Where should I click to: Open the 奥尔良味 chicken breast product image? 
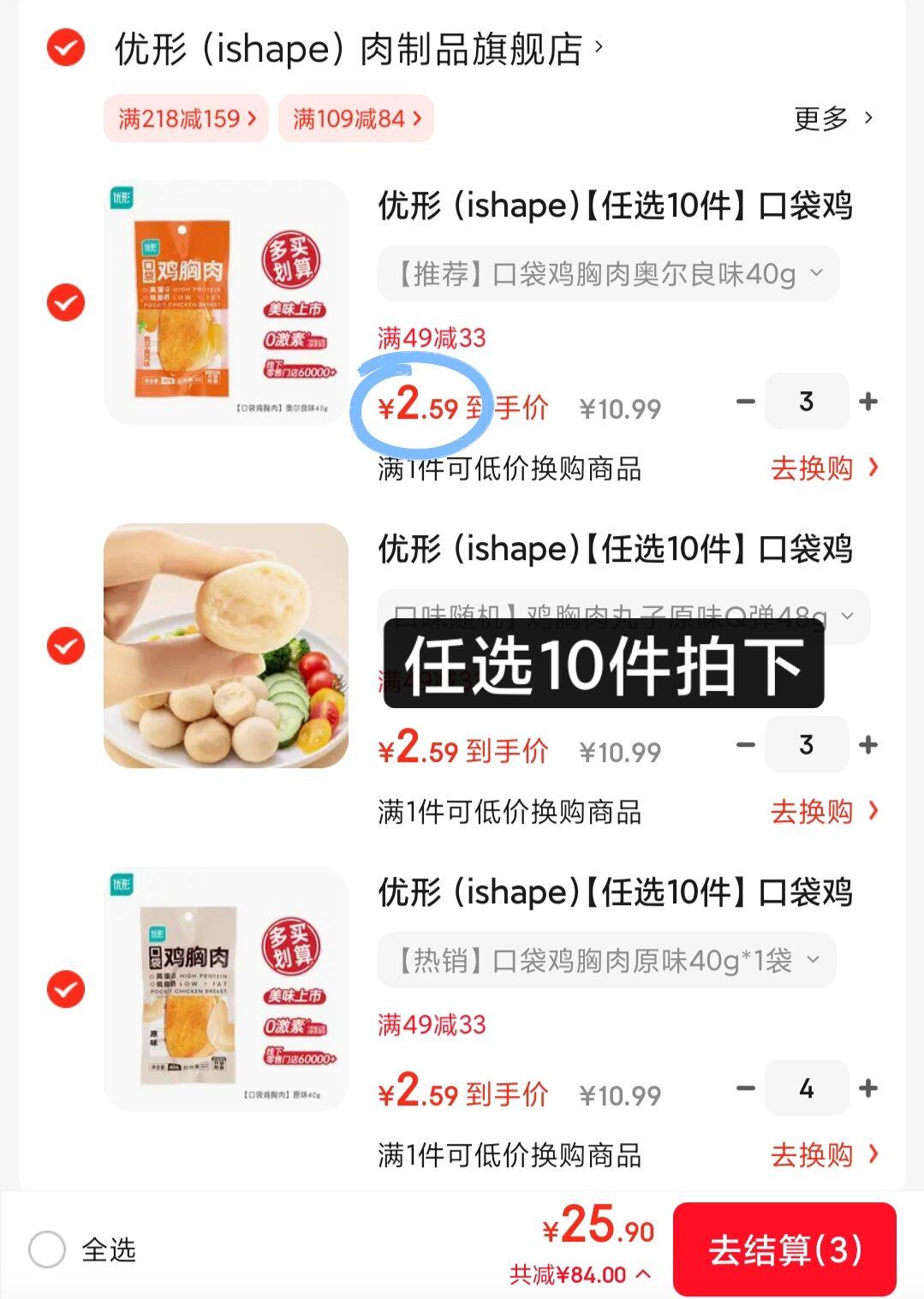(x=226, y=302)
